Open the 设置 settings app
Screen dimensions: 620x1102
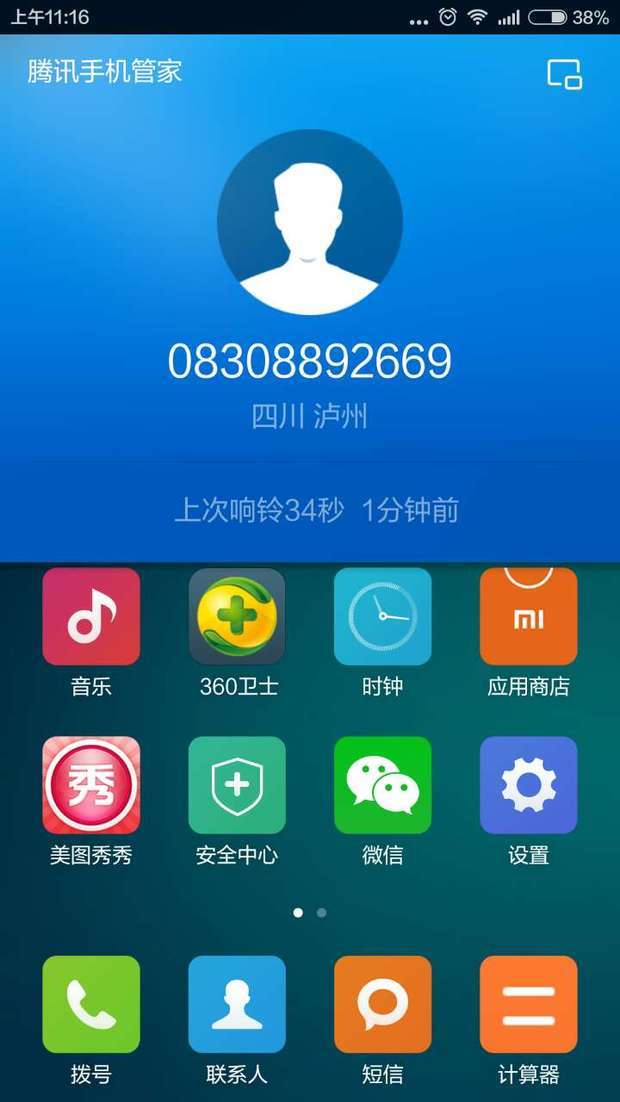[528, 785]
